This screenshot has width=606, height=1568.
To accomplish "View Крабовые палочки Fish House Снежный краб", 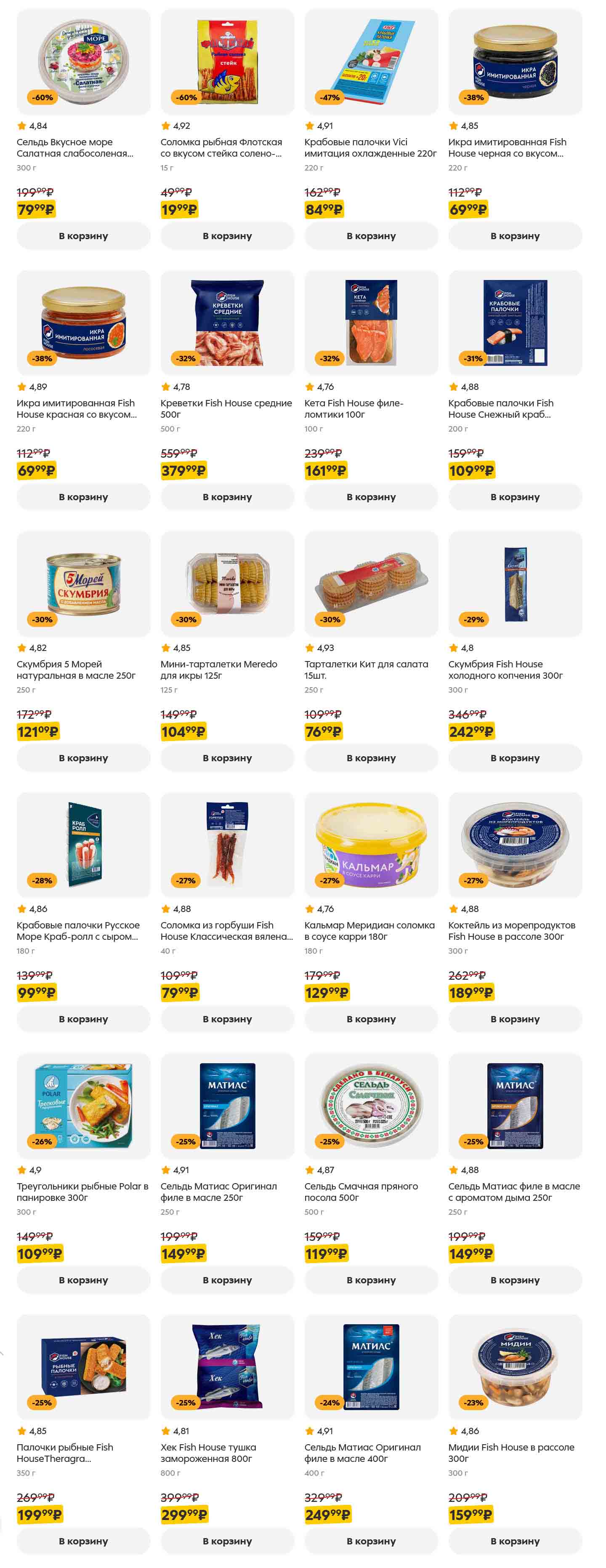I will point(500,408).
